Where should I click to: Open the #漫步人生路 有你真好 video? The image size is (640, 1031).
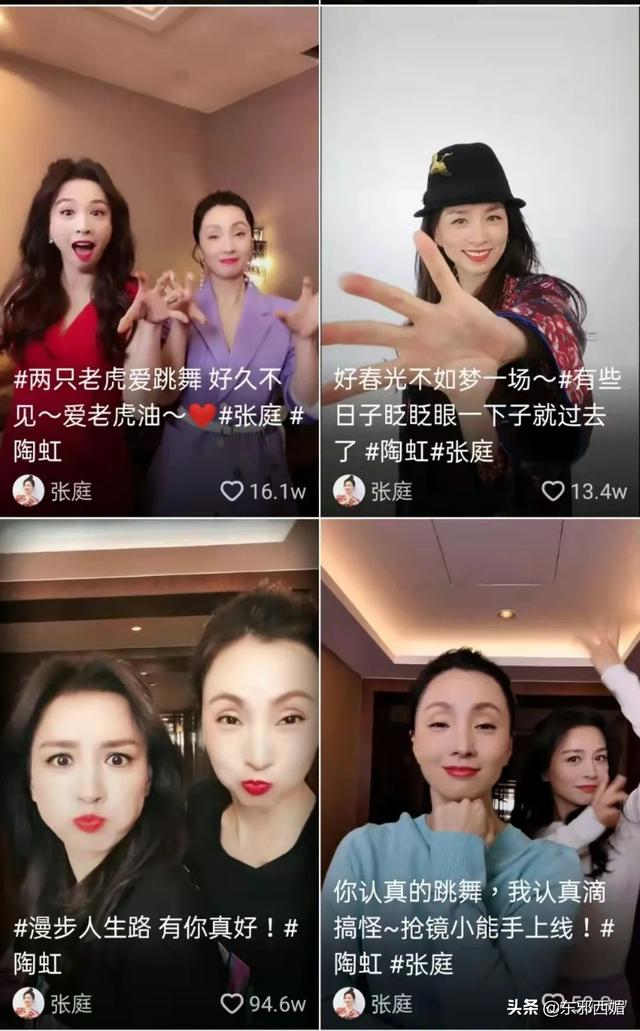159,774
